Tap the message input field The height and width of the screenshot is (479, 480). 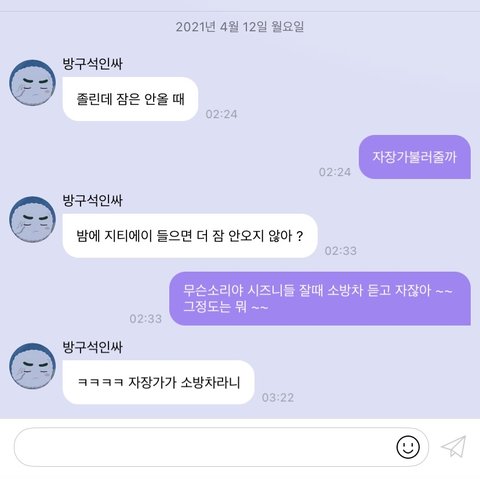pyautogui.click(x=221, y=447)
